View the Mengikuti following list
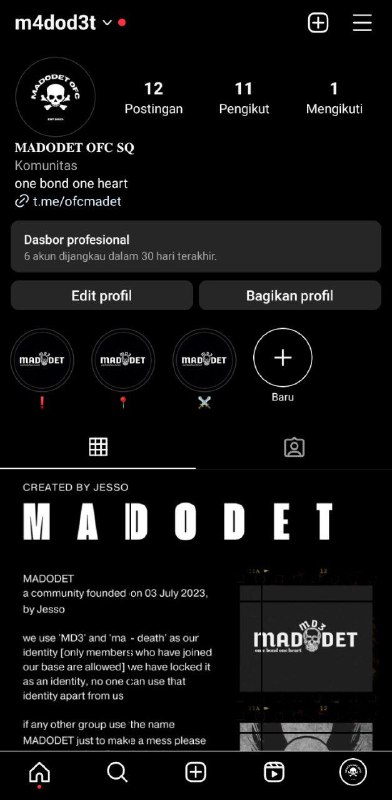This screenshot has width=392, height=800. click(334, 98)
